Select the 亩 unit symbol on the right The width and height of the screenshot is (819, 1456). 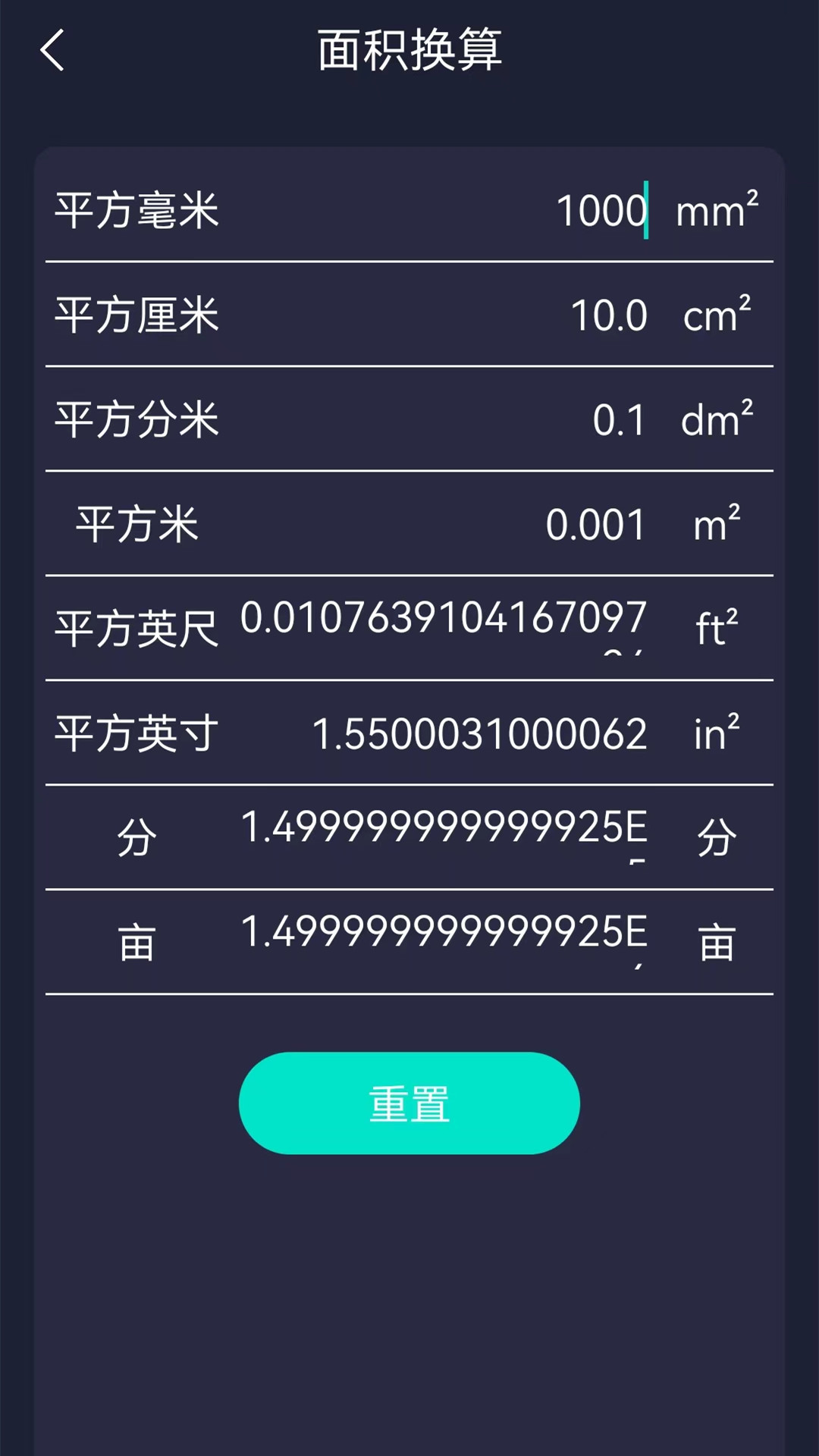point(718,940)
